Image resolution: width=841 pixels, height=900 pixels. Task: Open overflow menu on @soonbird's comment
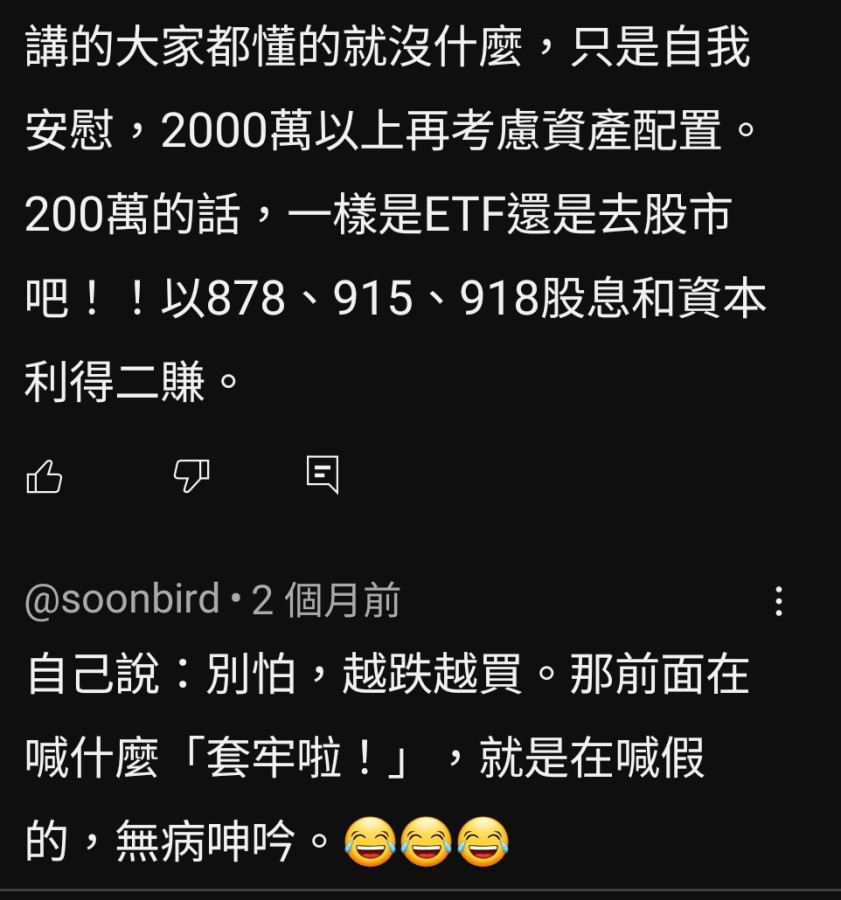coord(779,601)
